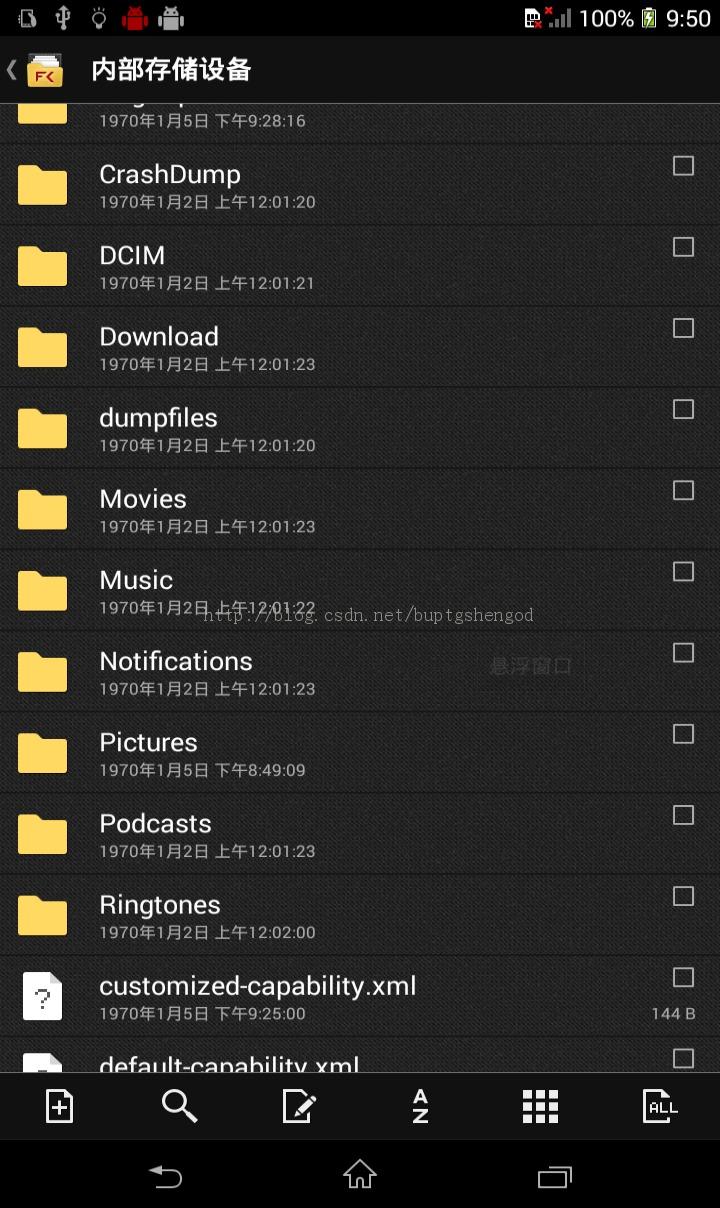This screenshot has height=1208, width=720.
Task: Open the search magnifier tool
Action: [180, 1106]
